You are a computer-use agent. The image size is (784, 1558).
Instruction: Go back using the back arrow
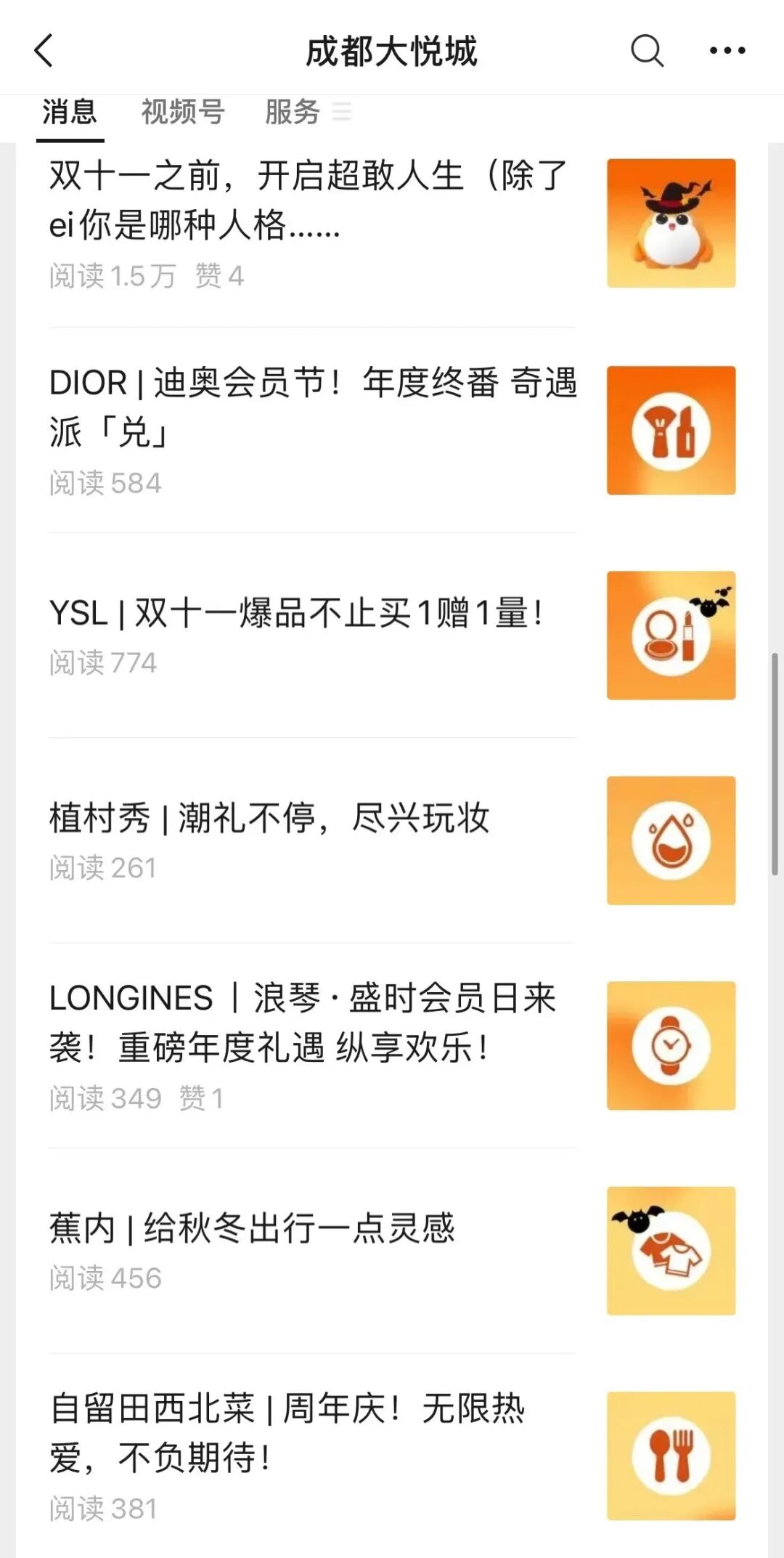44,51
